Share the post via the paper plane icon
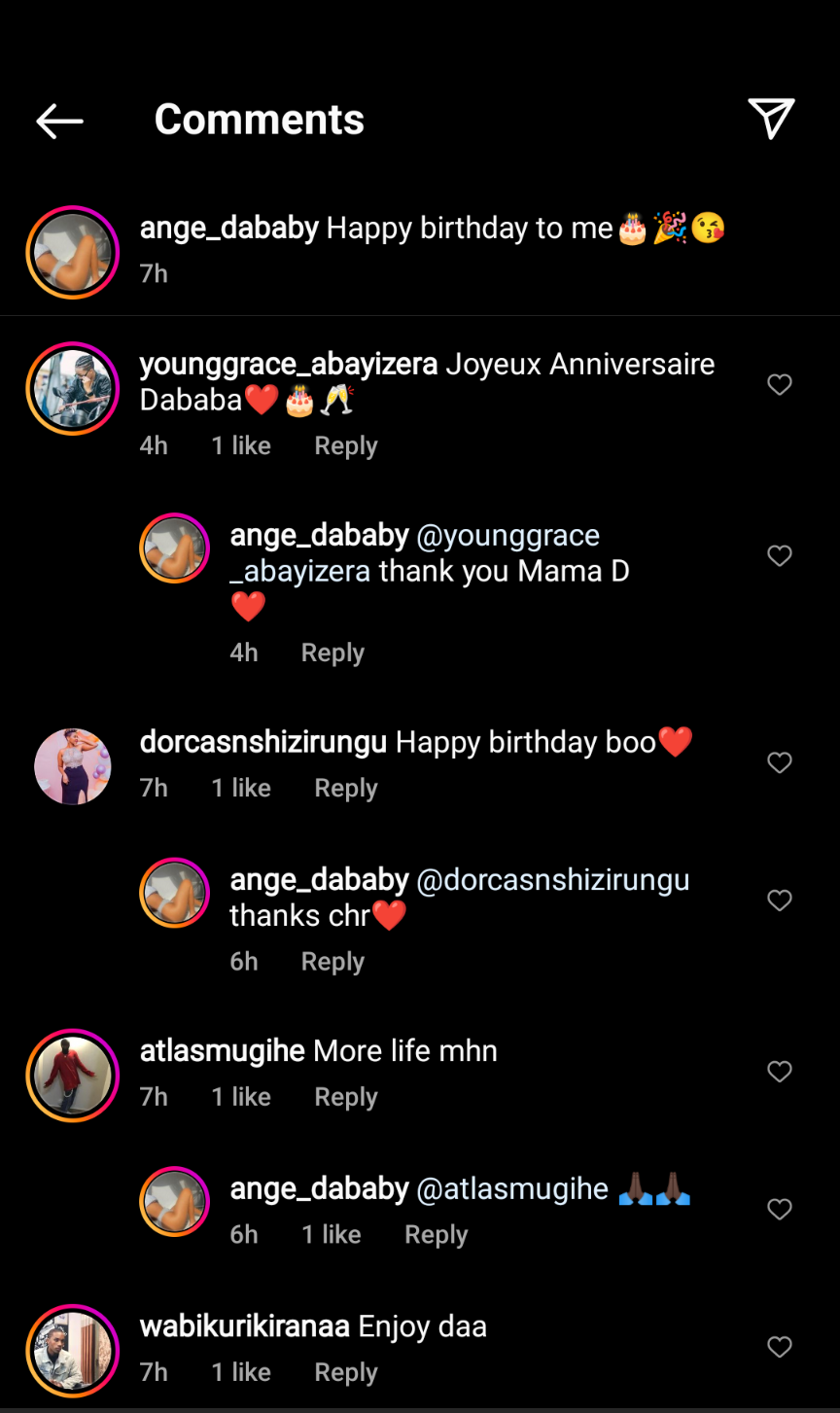The width and height of the screenshot is (840, 1413). [x=771, y=119]
